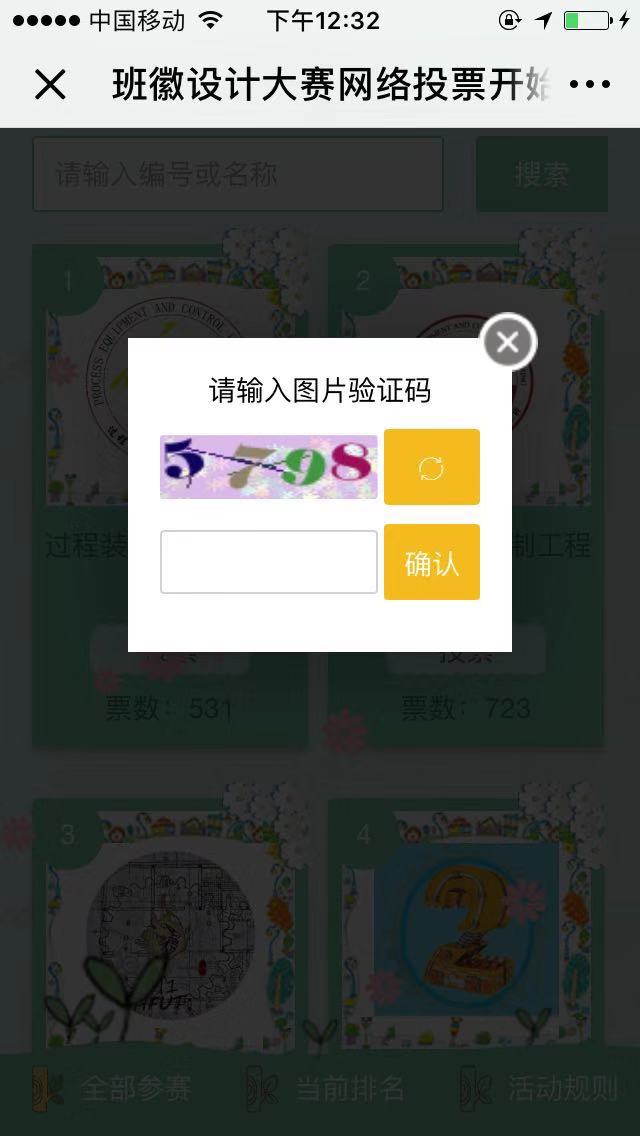This screenshot has height=1136, width=640.
Task: Close the webpage with the X
Action: [50, 86]
